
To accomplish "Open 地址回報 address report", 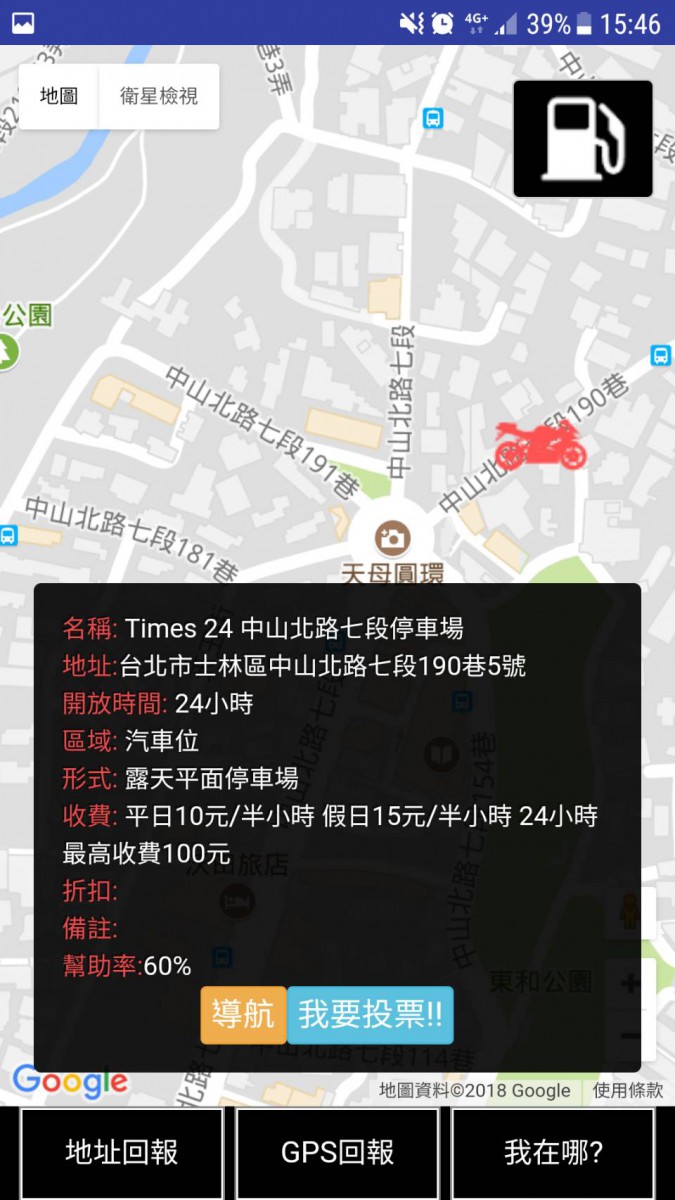I will (x=122, y=1153).
